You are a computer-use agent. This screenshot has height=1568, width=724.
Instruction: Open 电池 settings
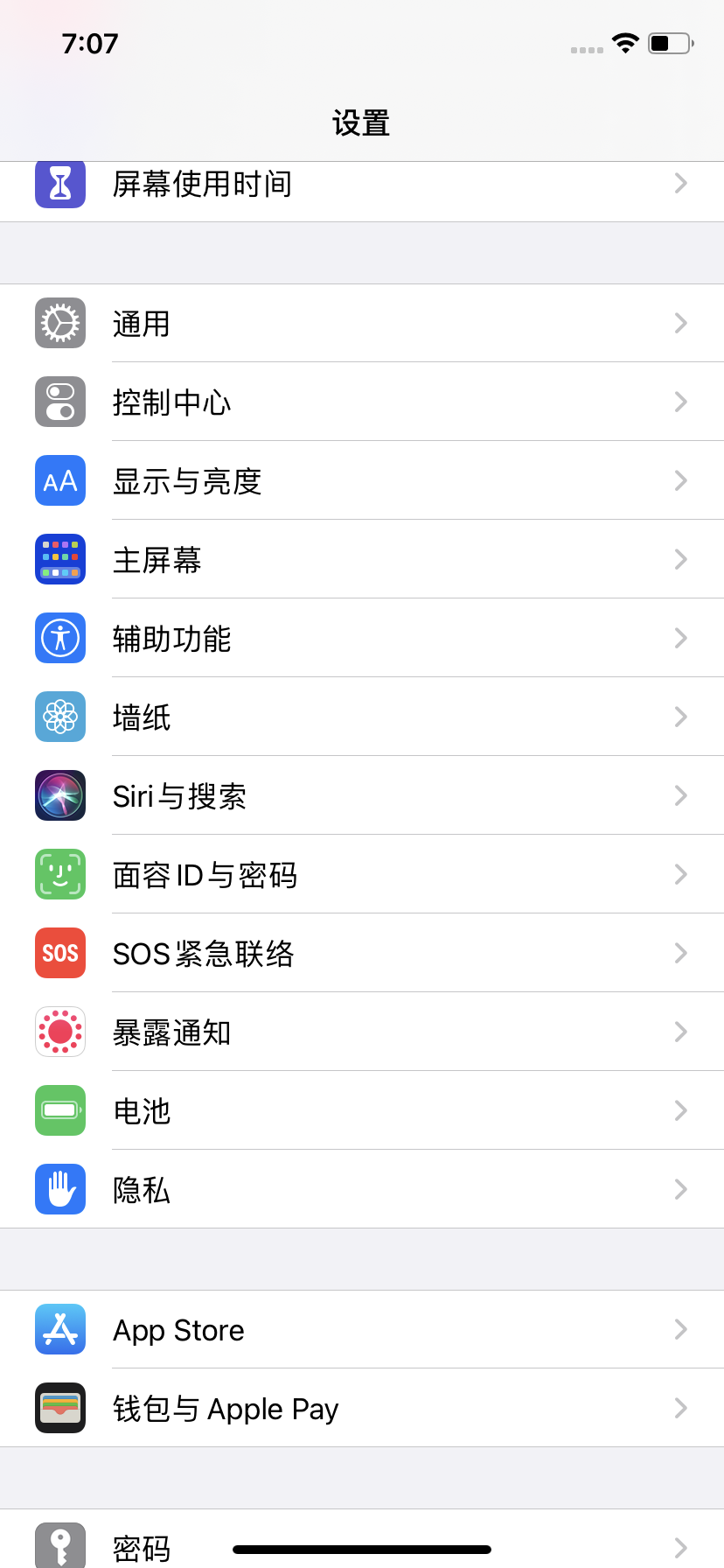pos(362,1111)
